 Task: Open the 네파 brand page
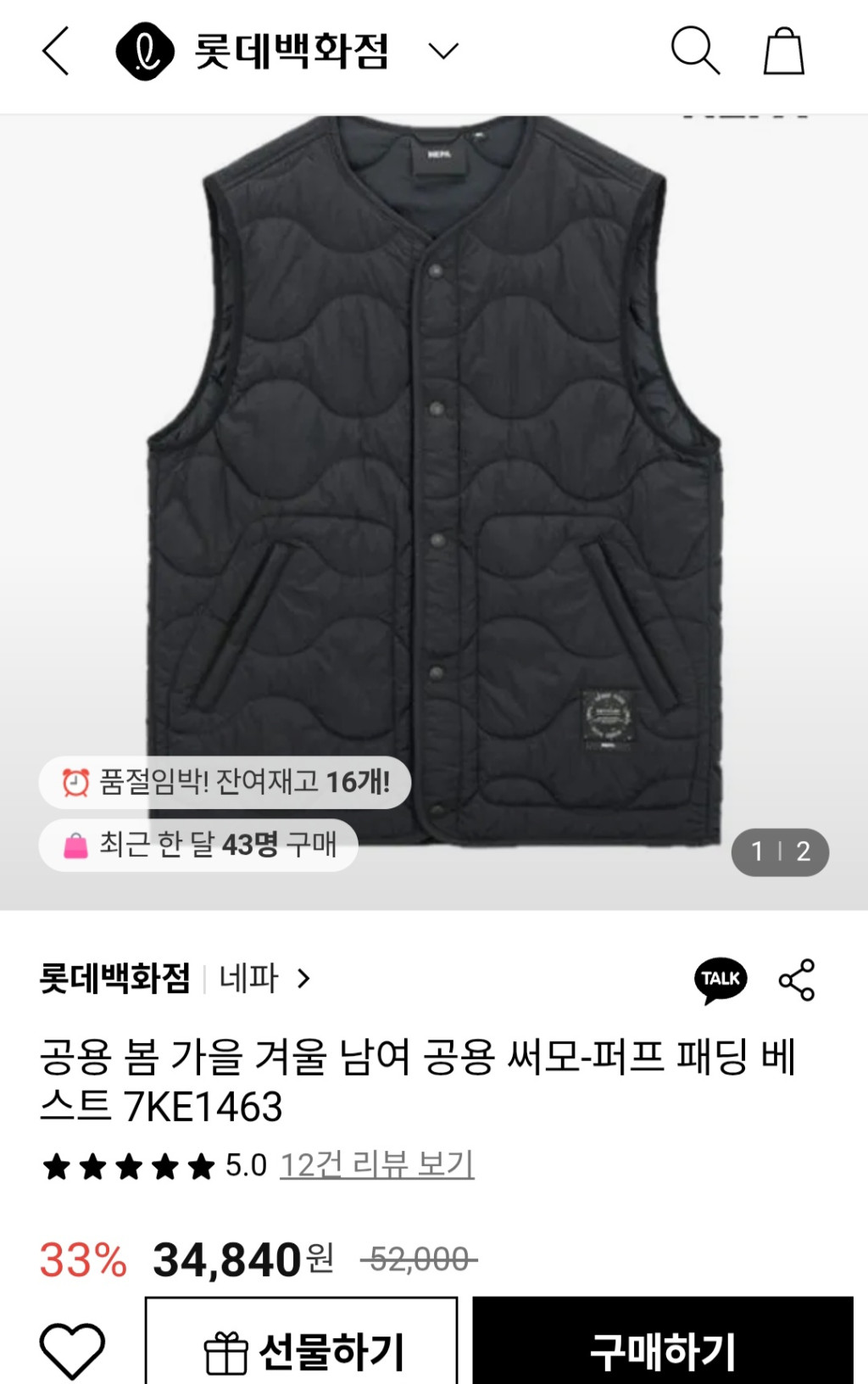click(264, 979)
